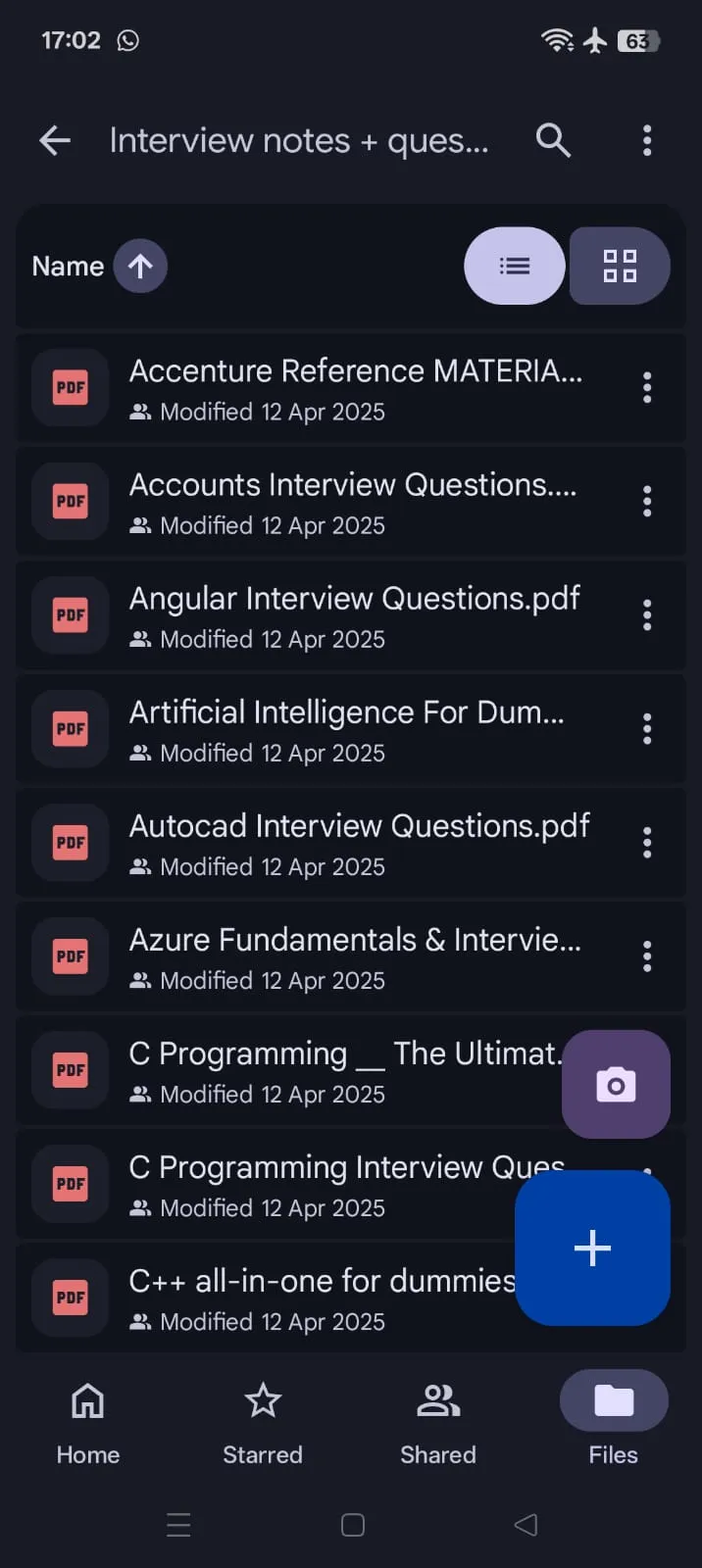Reverse the Name sort direction arrow

tap(140, 266)
